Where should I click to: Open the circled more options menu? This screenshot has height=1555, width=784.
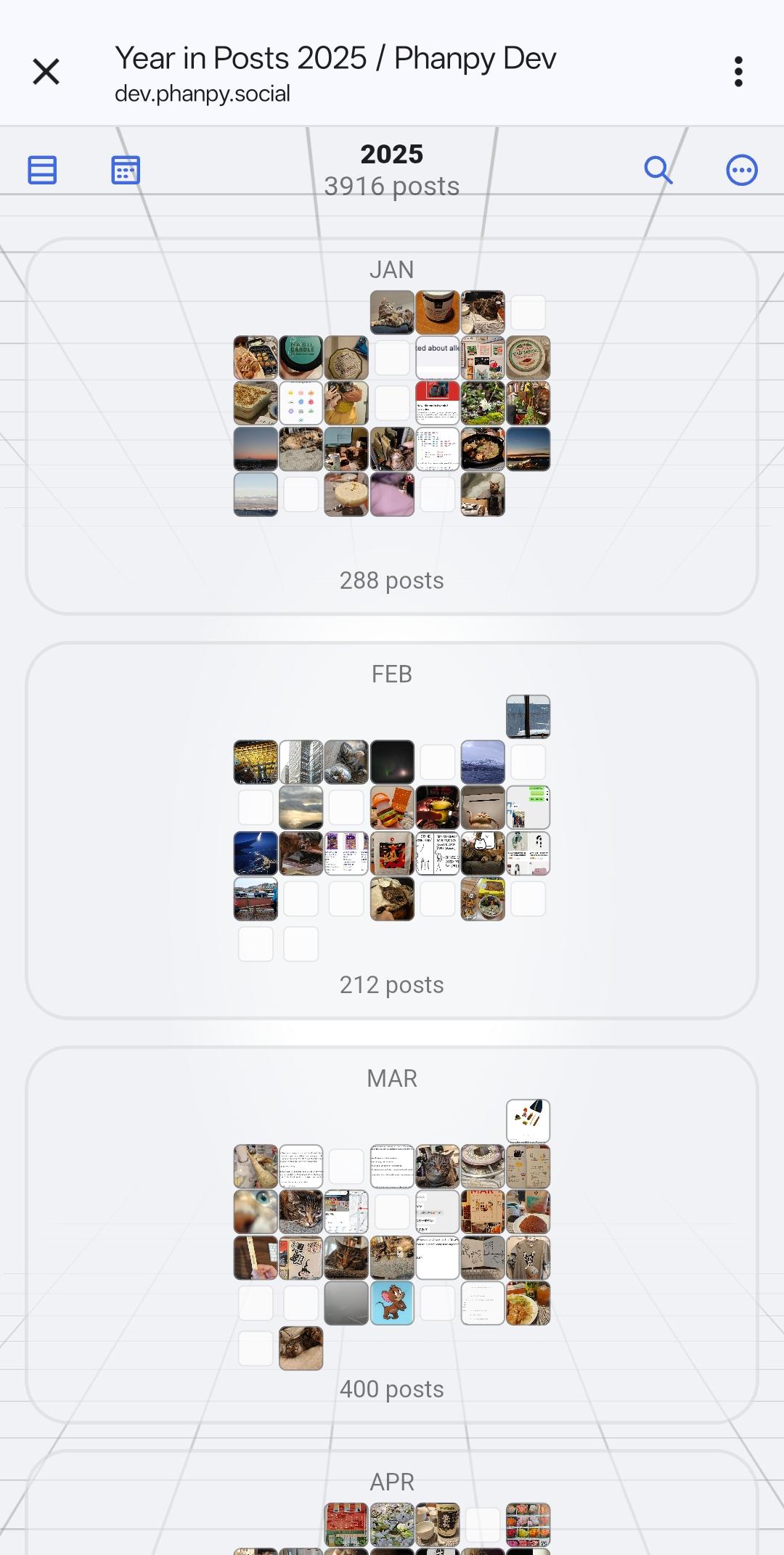click(x=741, y=170)
